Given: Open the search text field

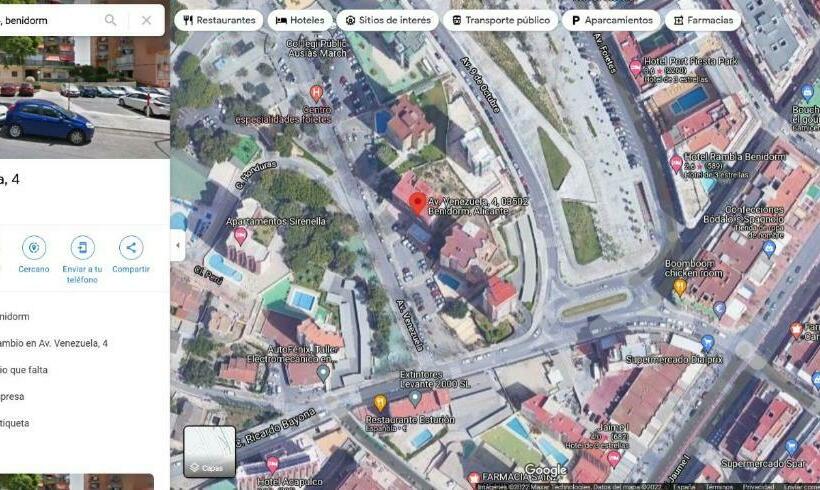Looking at the screenshot, I should click(50, 20).
